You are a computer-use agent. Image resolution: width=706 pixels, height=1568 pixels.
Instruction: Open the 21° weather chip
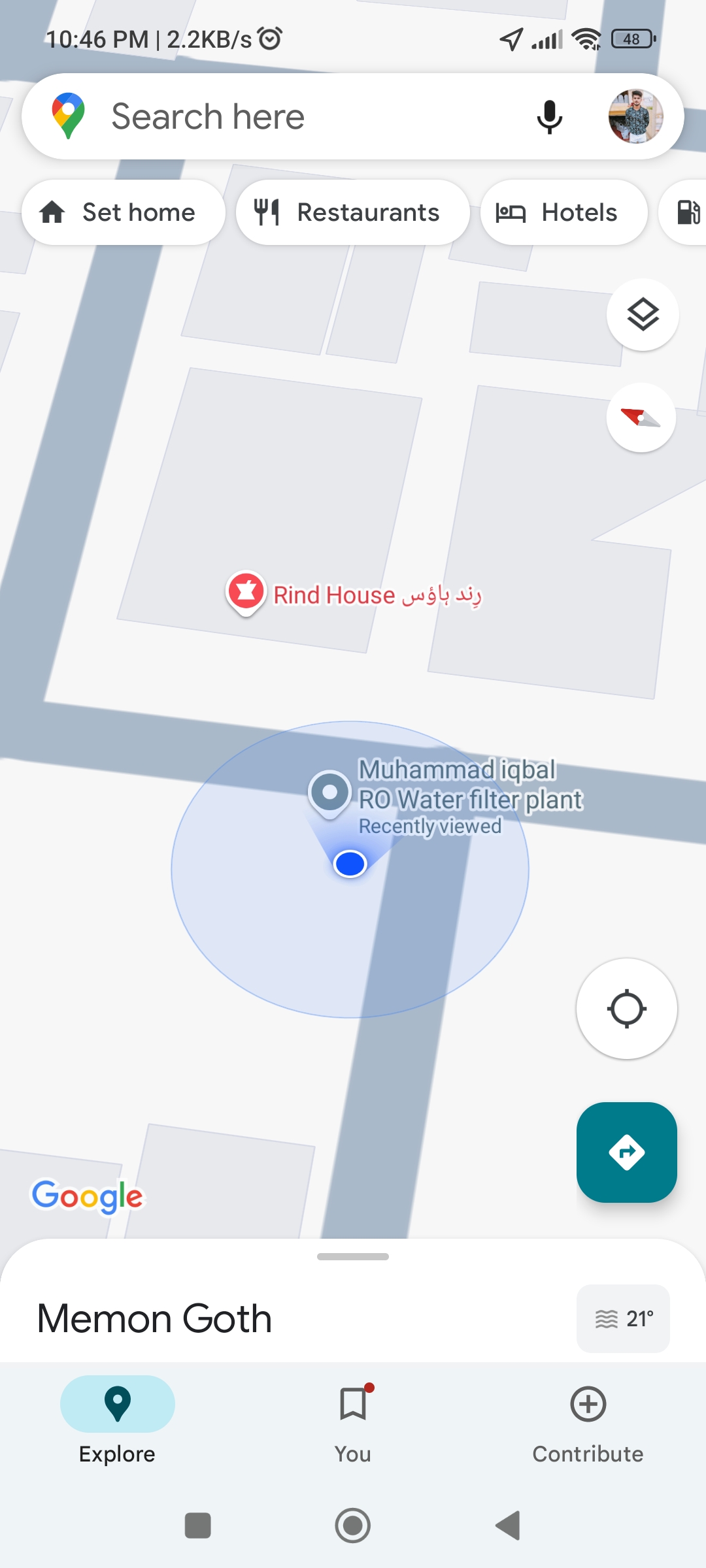(x=623, y=1318)
